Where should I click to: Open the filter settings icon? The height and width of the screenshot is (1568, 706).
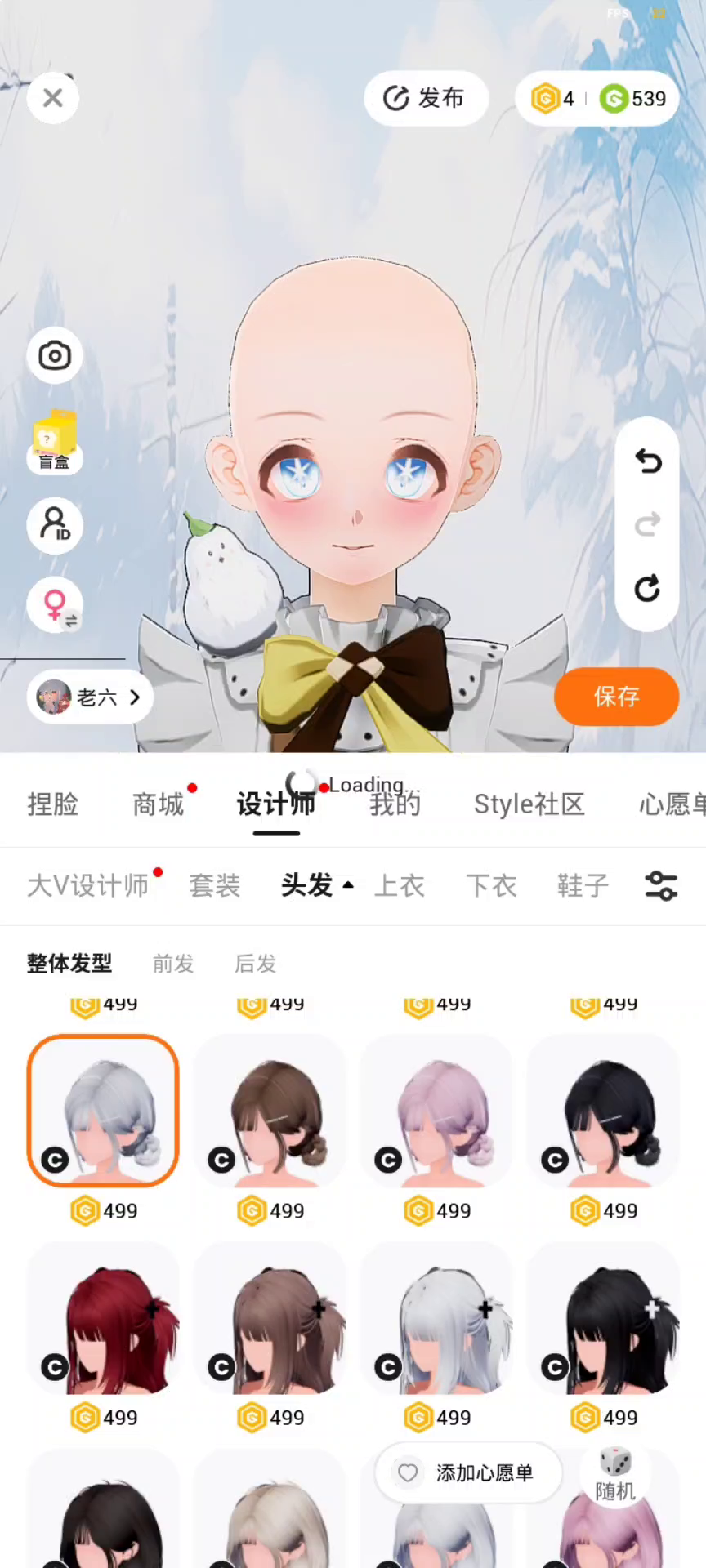point(661,885)
